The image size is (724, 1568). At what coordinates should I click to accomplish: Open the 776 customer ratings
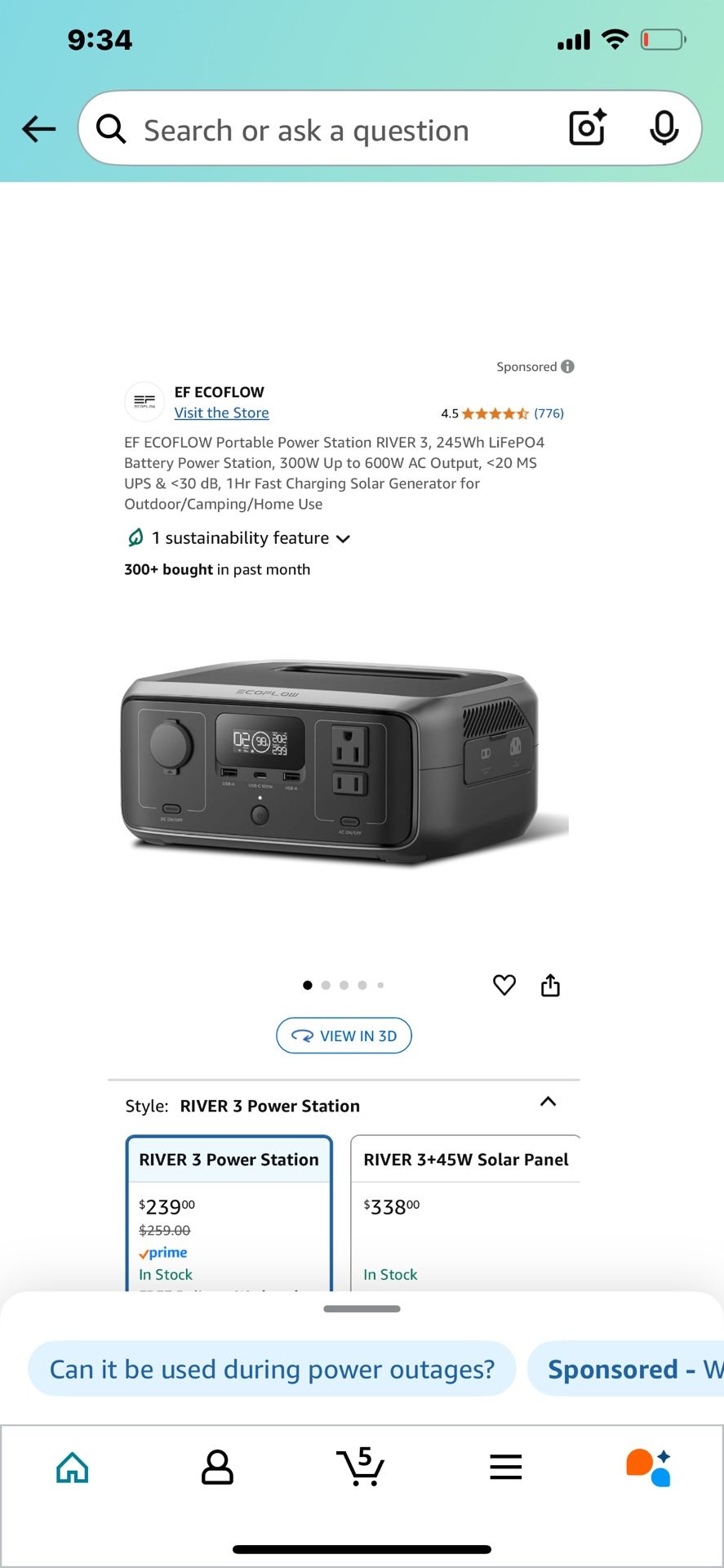click(x=549, y=413)
